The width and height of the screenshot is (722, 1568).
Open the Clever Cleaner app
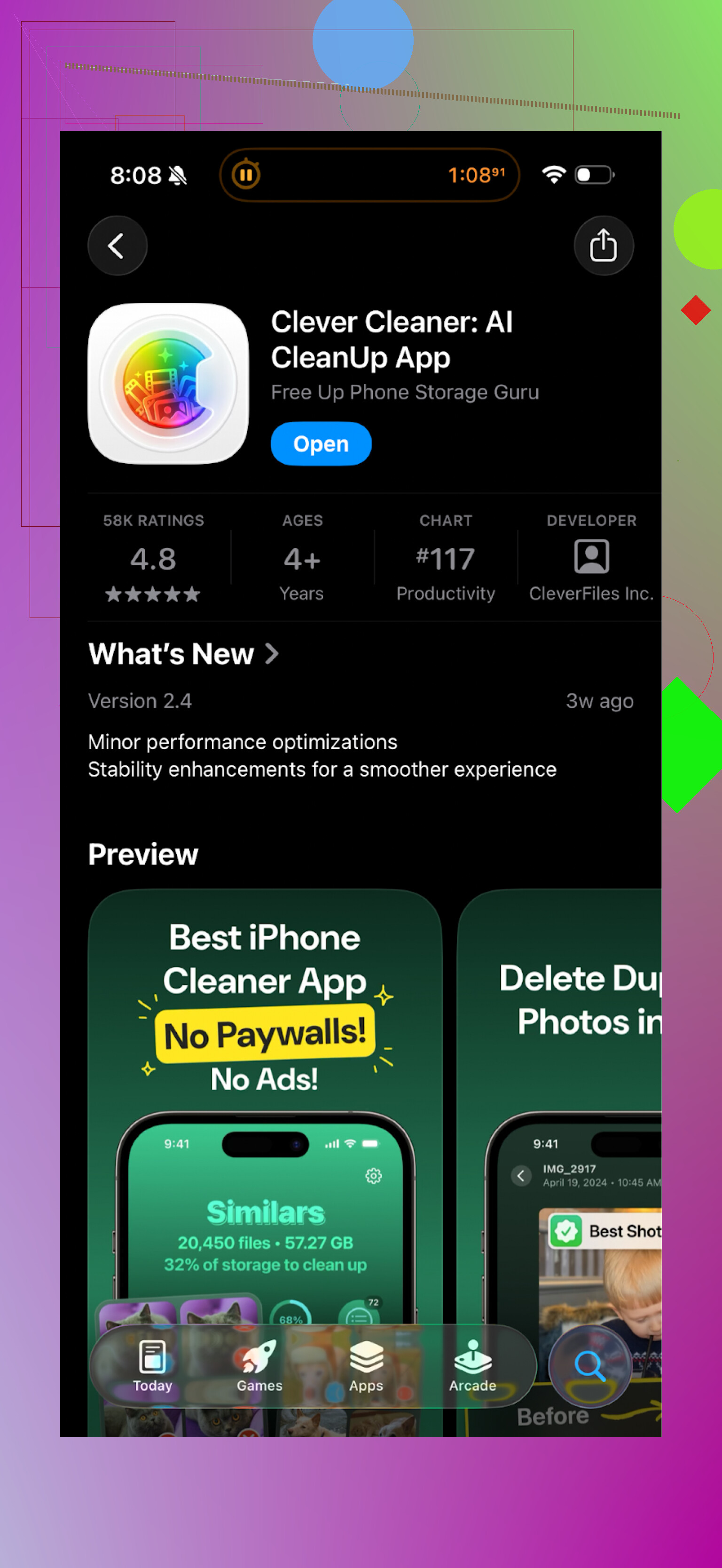pos(321,444)
